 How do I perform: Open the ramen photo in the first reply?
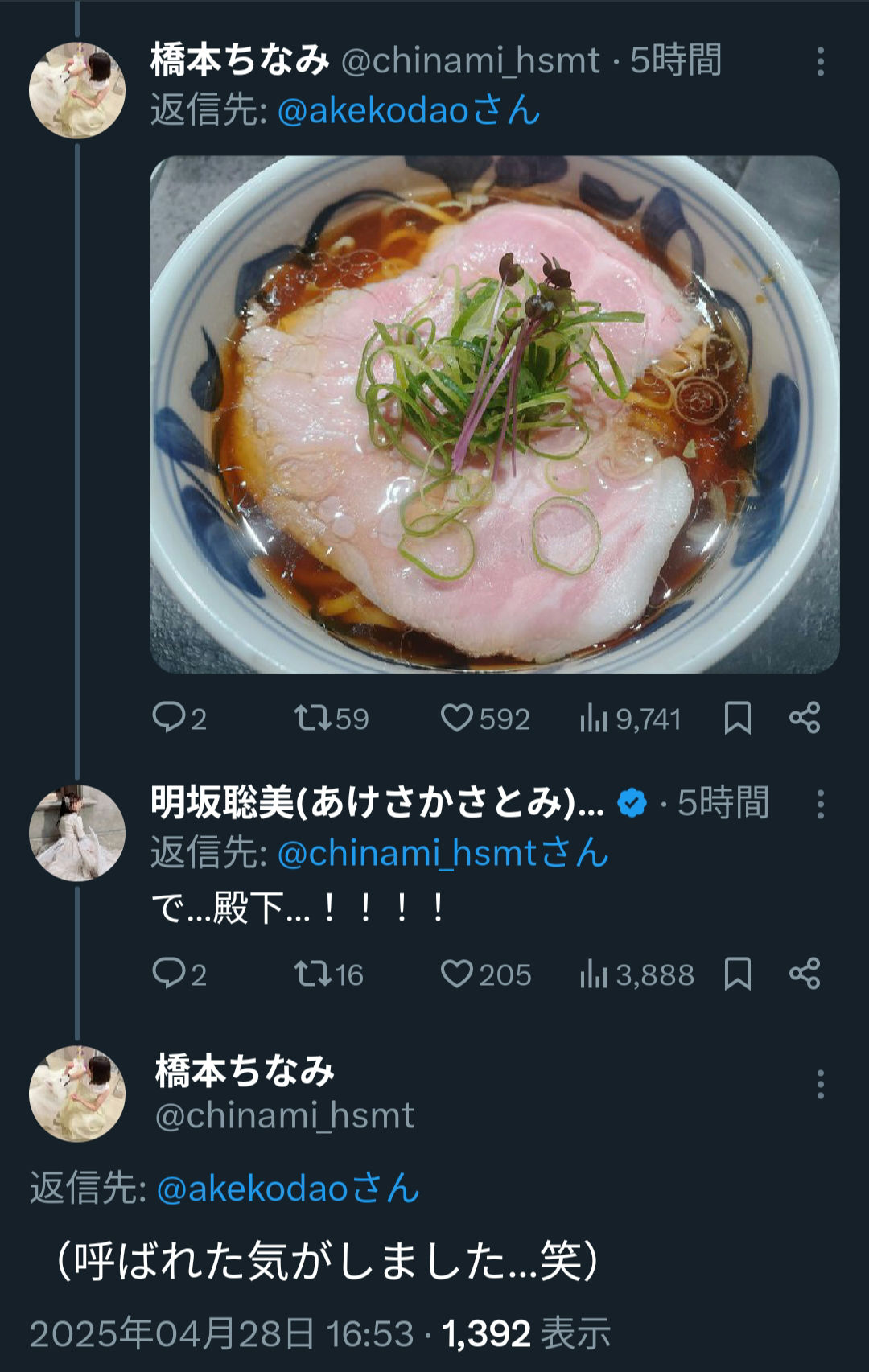pos(494,414)
